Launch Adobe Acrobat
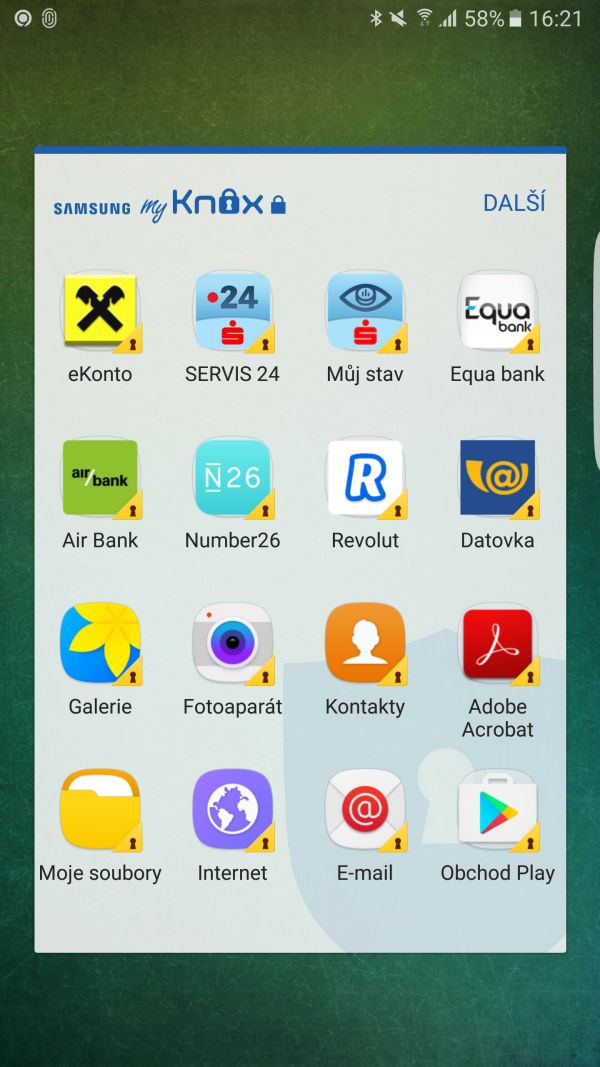 click(x=497, y=643)
